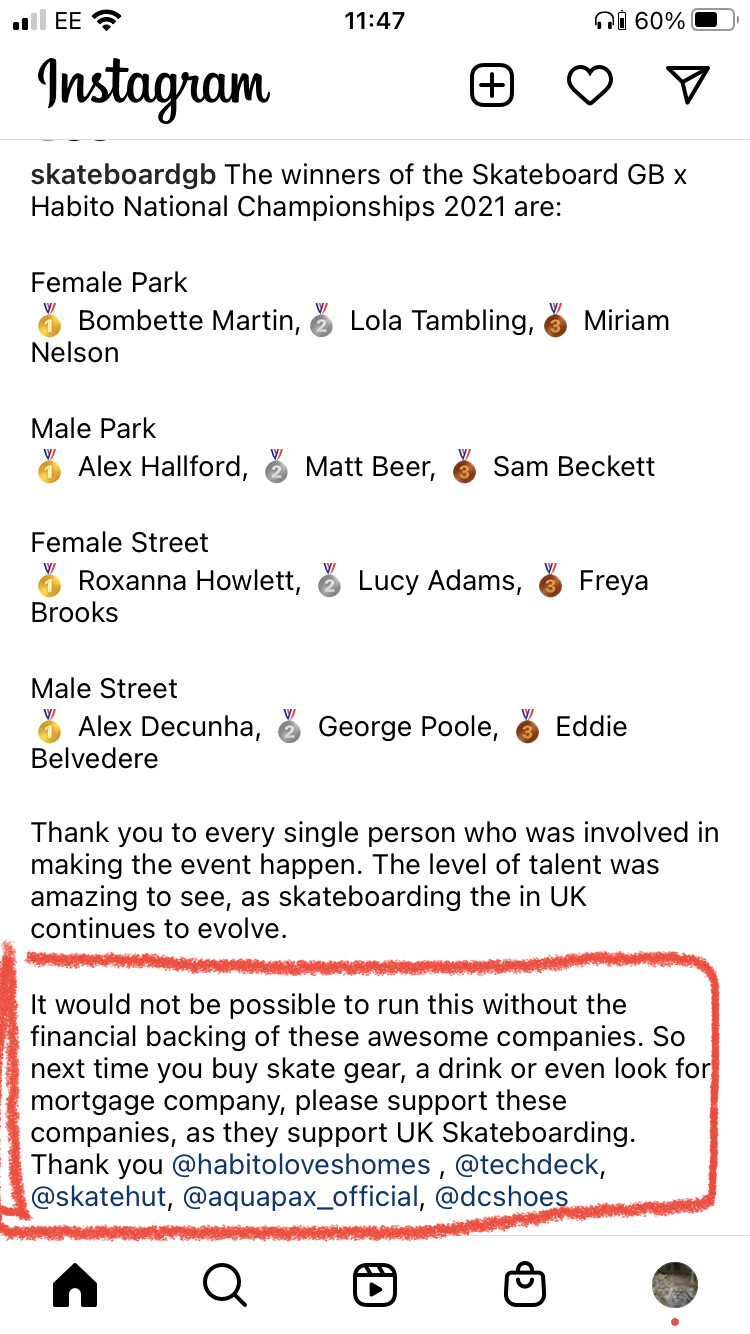The width and height of the screenshot is (750, 1334).
Task: Open your profile avatar tab
Action: (x=675, y=1285)
